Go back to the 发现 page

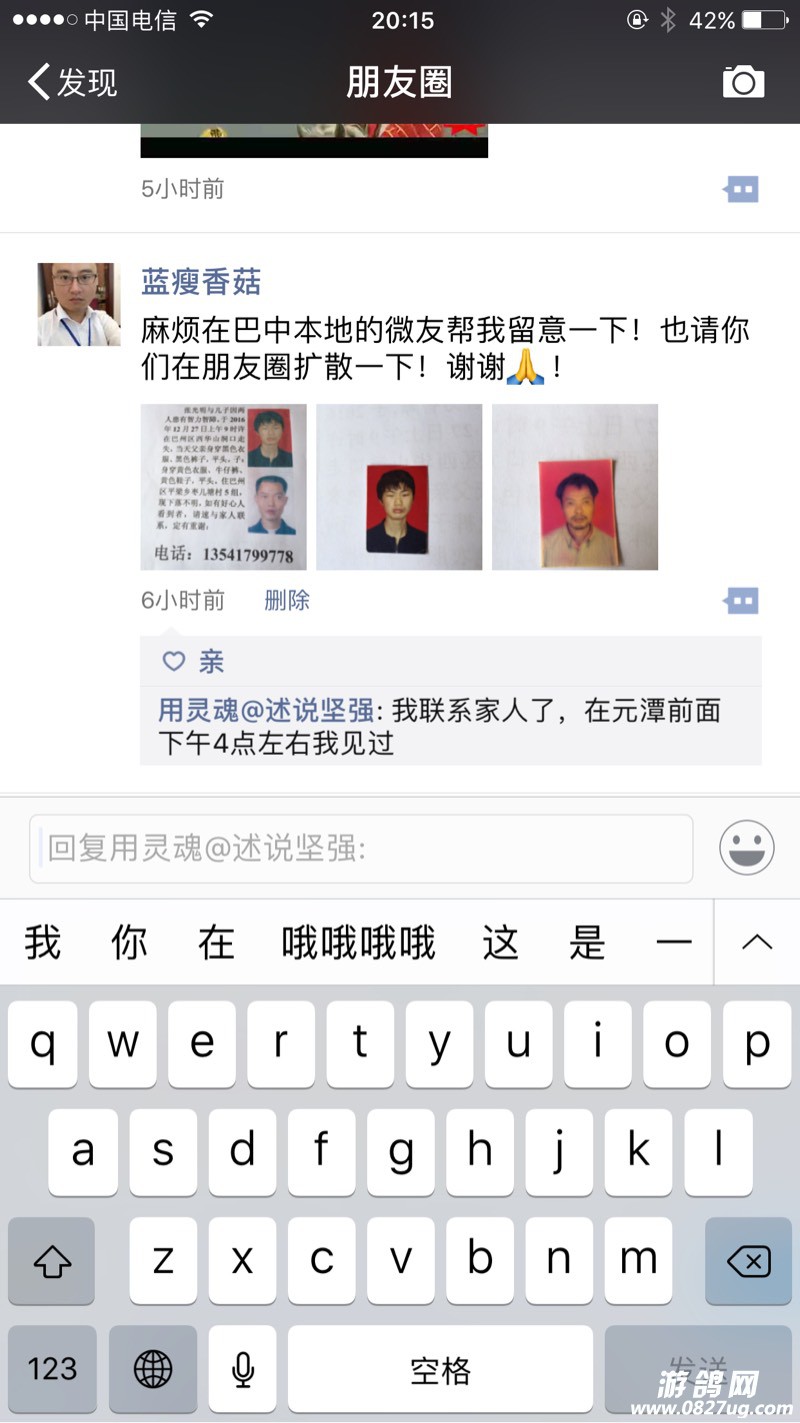72,82
